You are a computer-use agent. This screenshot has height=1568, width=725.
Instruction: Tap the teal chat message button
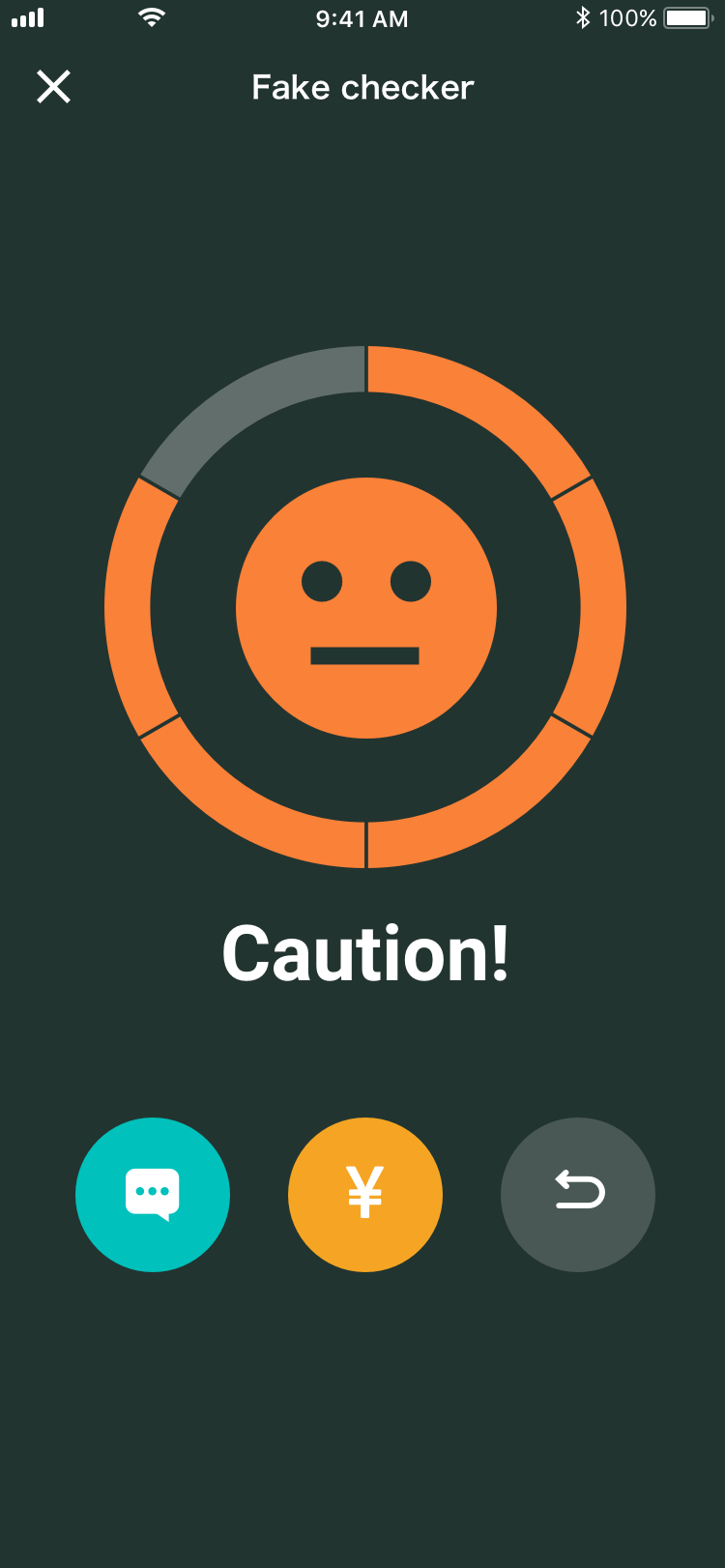(x=153, y=1195)
